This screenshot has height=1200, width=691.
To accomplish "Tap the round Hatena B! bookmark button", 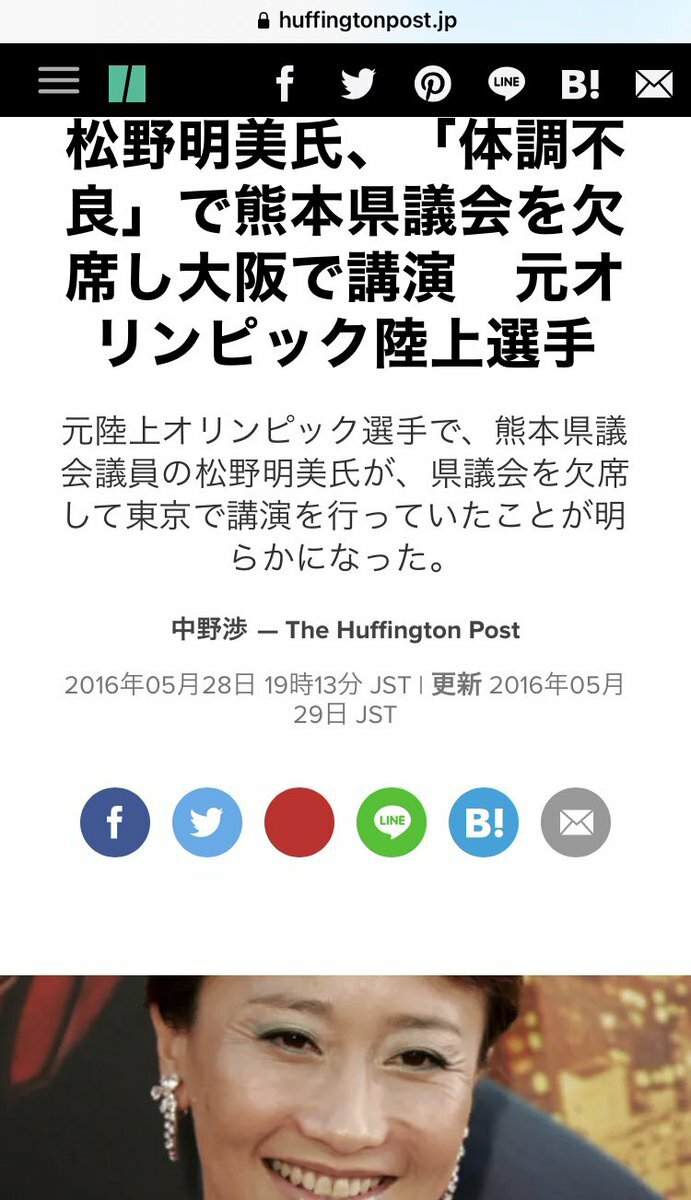I will pos(483,822).
